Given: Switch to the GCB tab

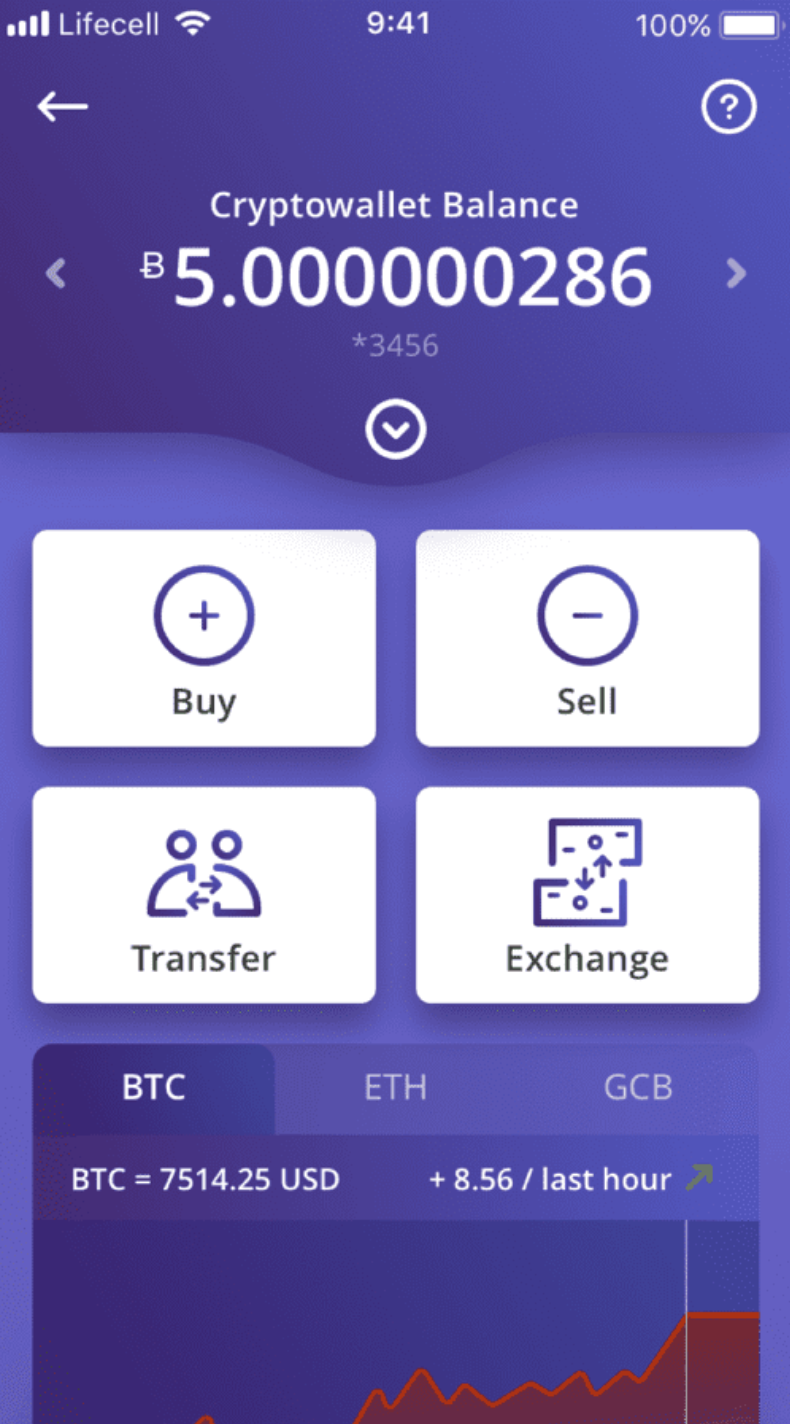Looking at the screenshot, I should point(637,1088).
